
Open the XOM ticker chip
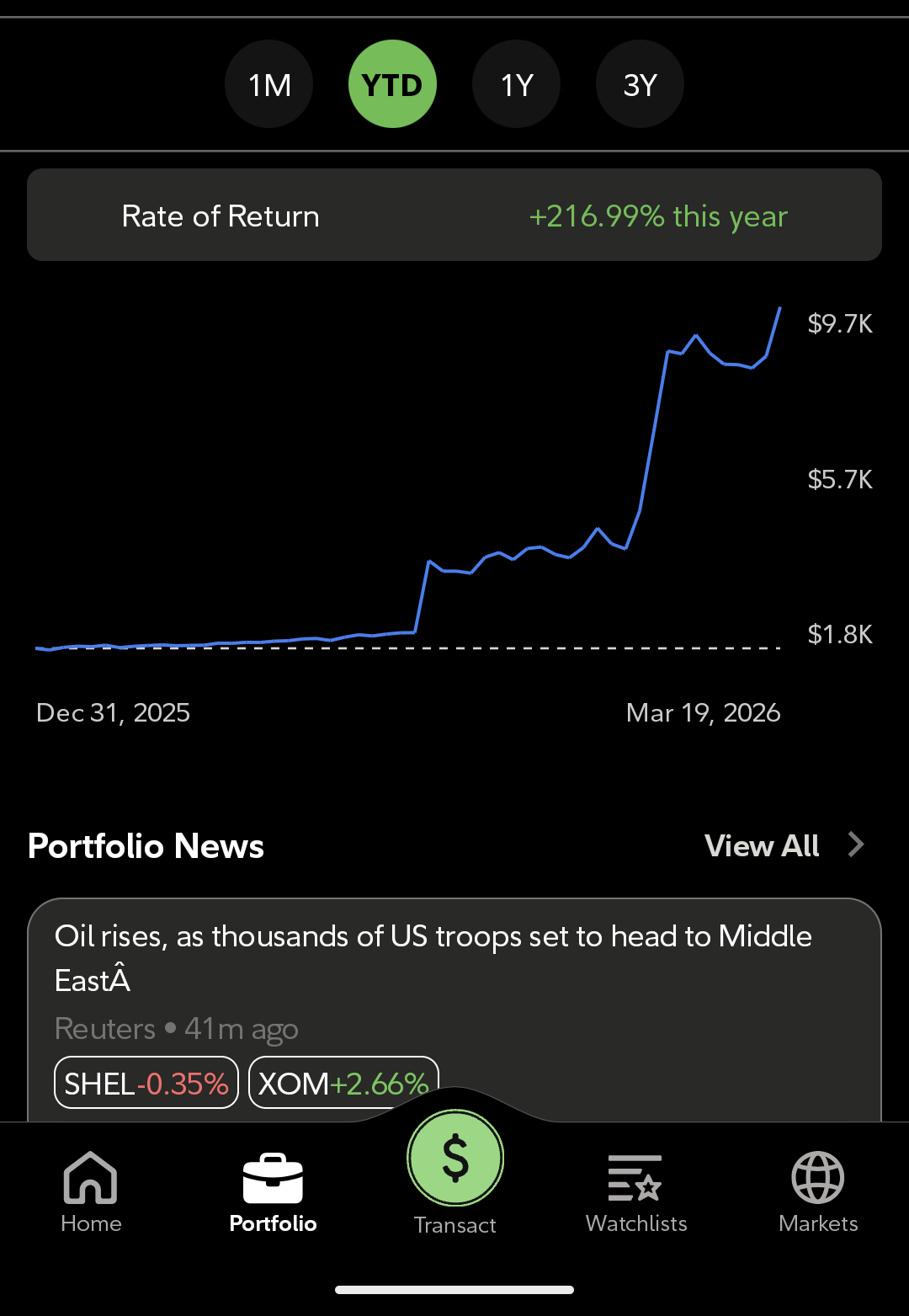click(x=343, y=1083)
